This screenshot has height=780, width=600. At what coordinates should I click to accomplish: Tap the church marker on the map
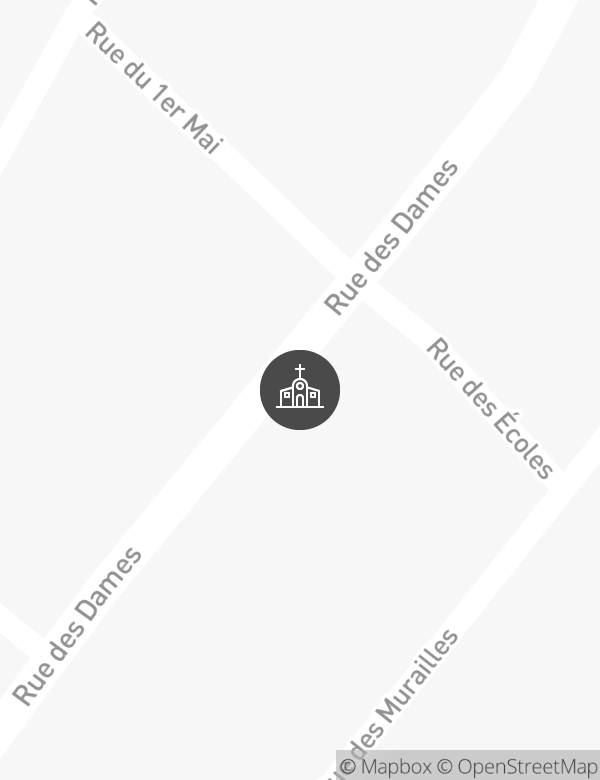click(x=300, y=390)
